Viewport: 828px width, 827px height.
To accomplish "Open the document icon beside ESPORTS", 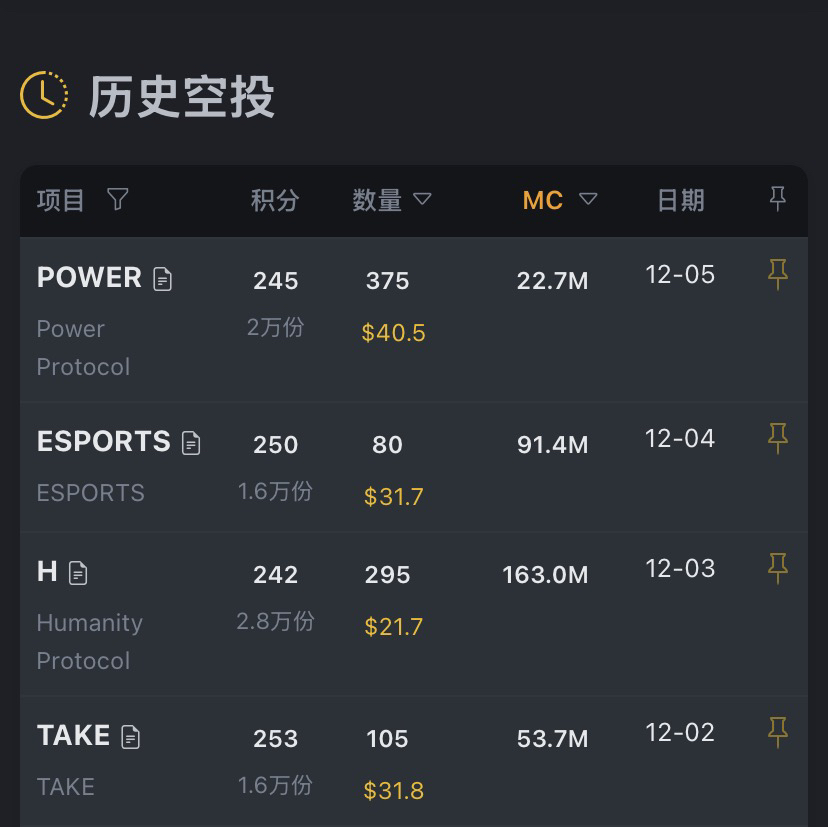I will (x=191, y=443).
